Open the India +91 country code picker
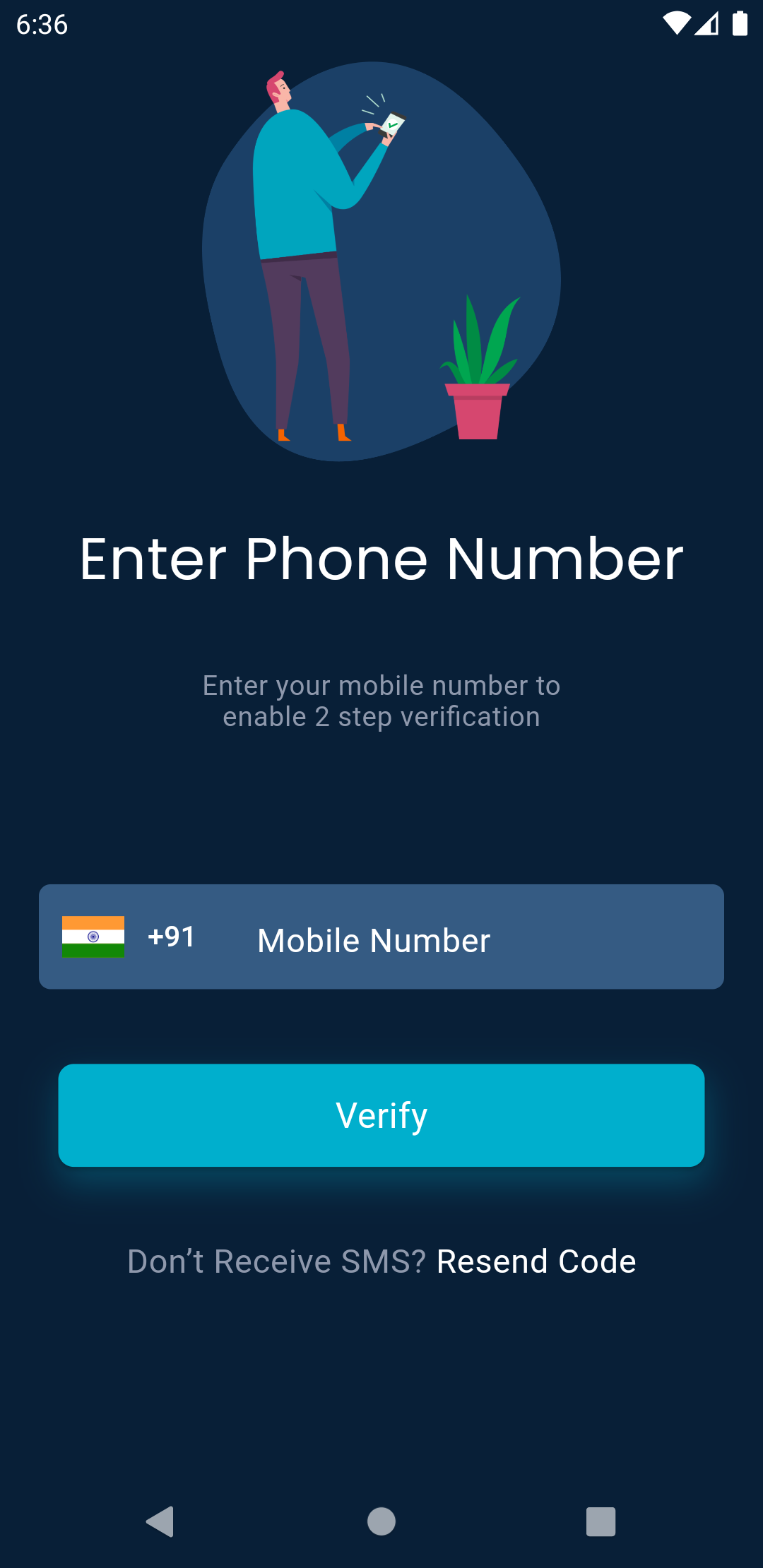Viewport: 763px width, 1568px height. [x=129, y=937]
